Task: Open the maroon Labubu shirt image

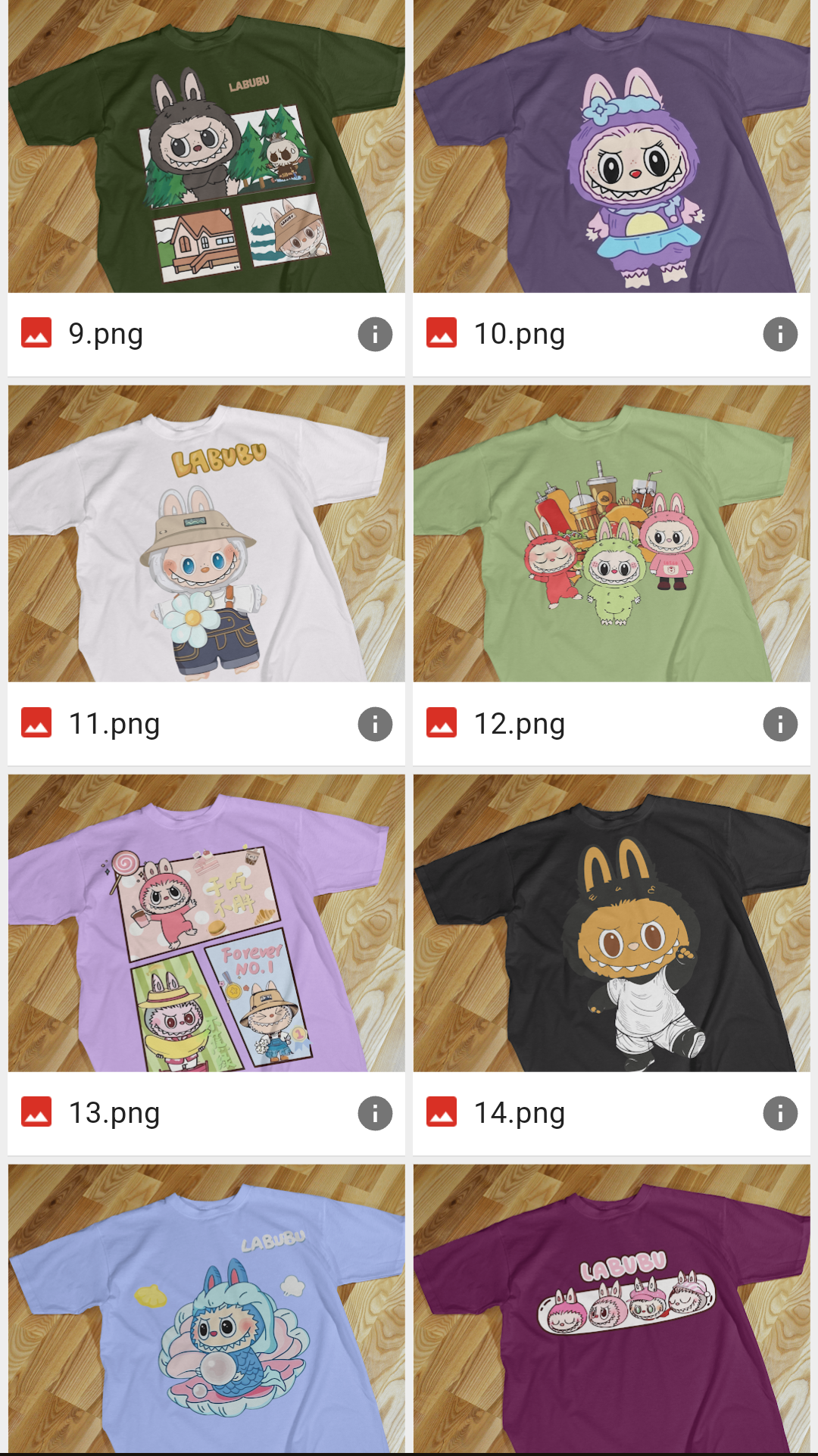Action: click(611, 1310)
